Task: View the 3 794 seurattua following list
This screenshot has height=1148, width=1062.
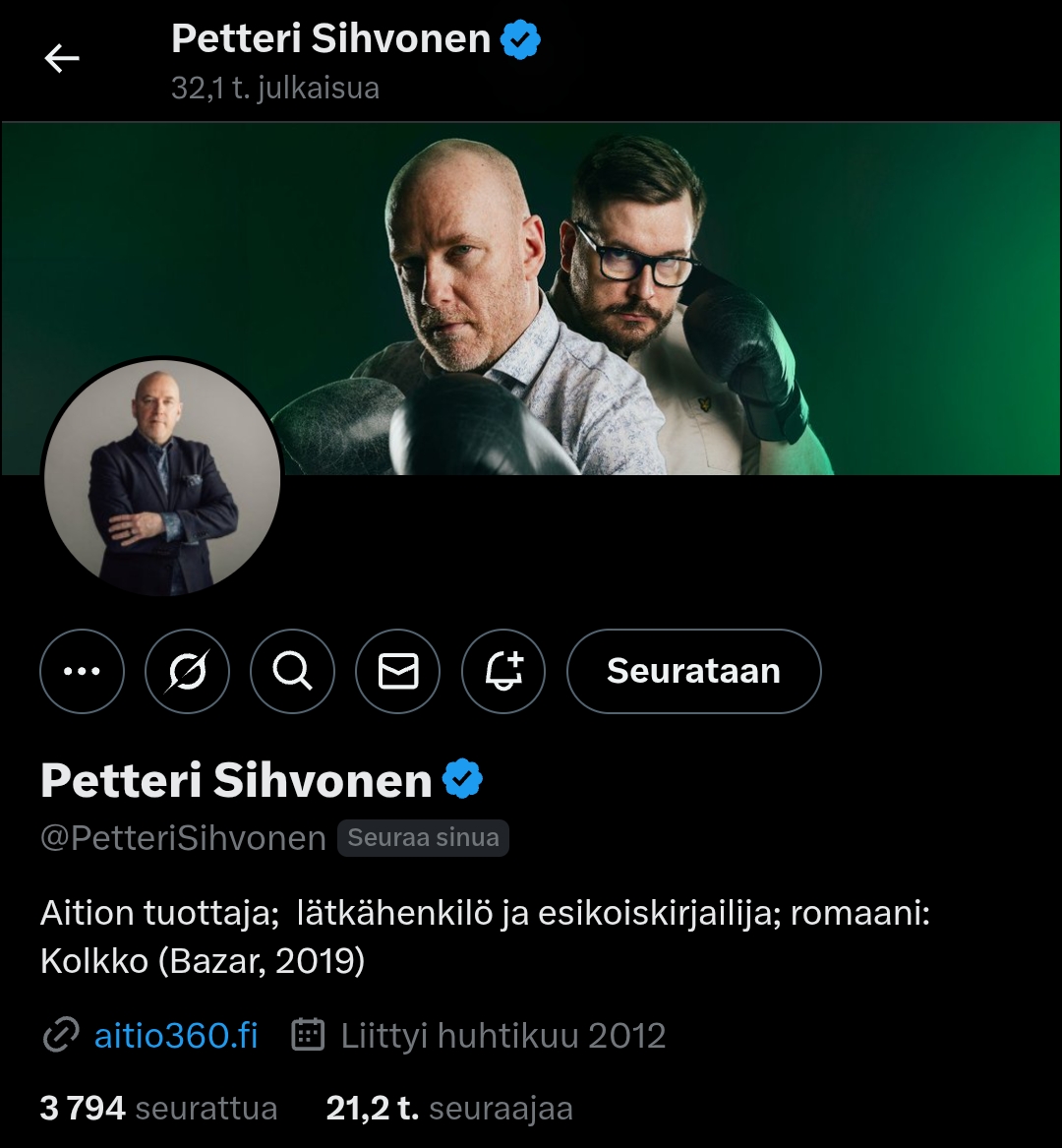Action: click(158, 1109)
